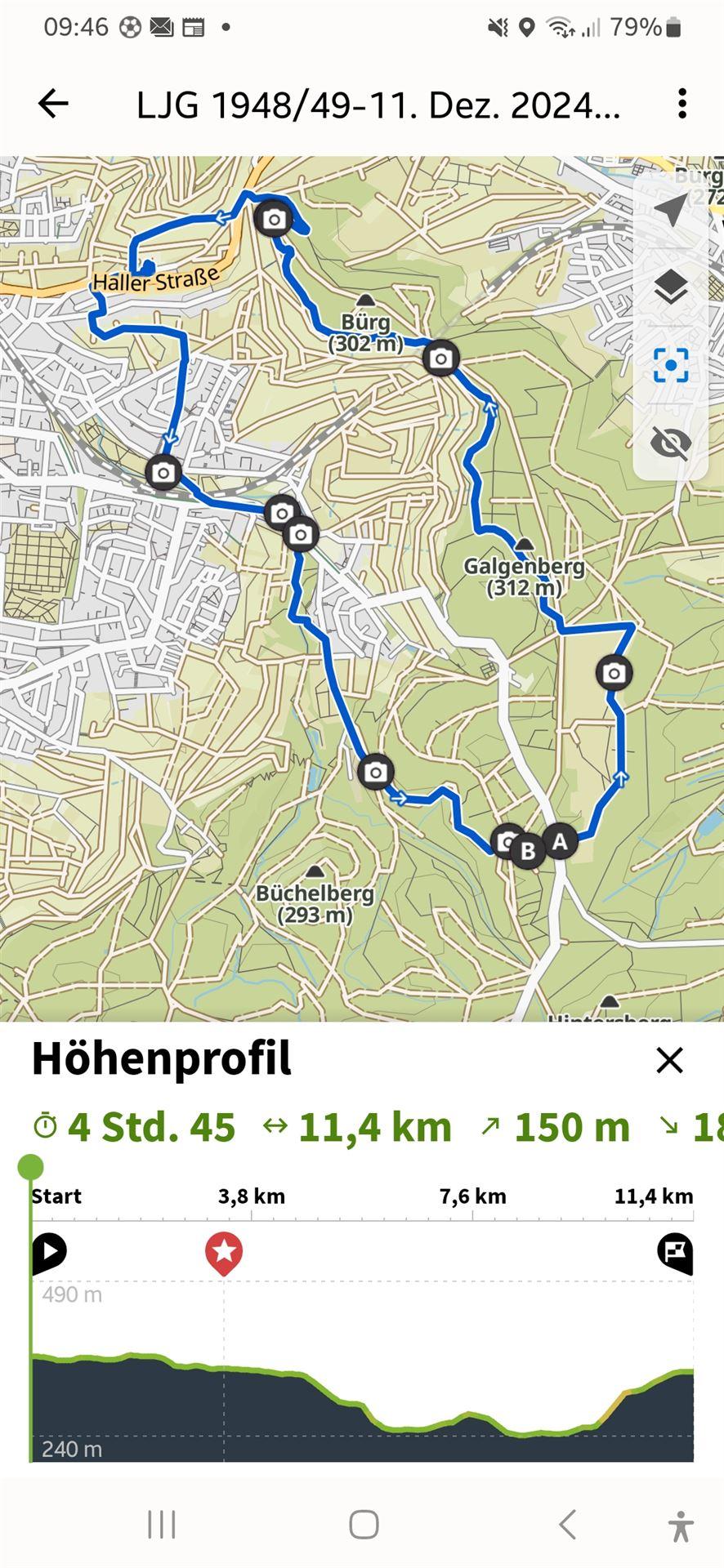Open the accessibility shortcut button
This screenshot has height=1568, width=724.
pos(680,1526)
